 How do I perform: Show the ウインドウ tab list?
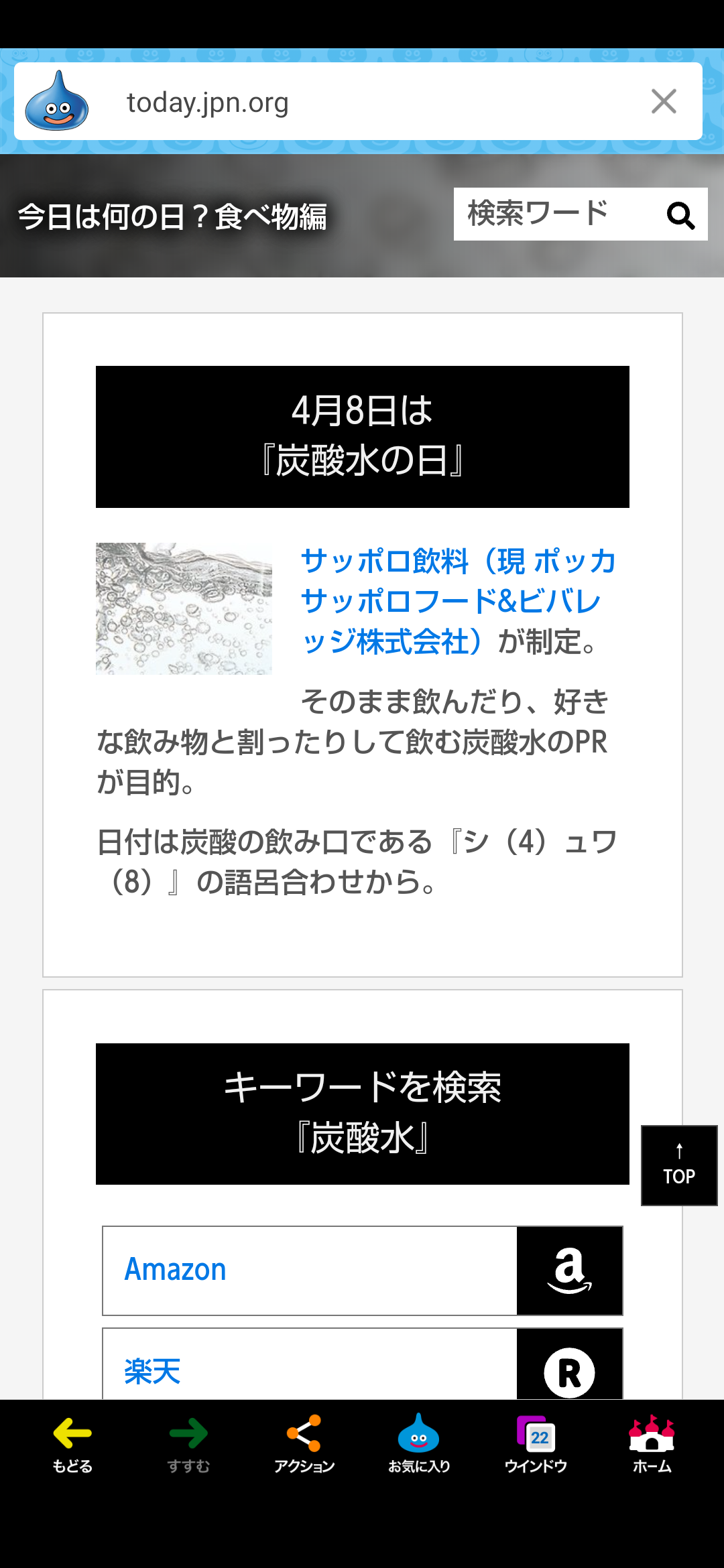pos(536,1445)
